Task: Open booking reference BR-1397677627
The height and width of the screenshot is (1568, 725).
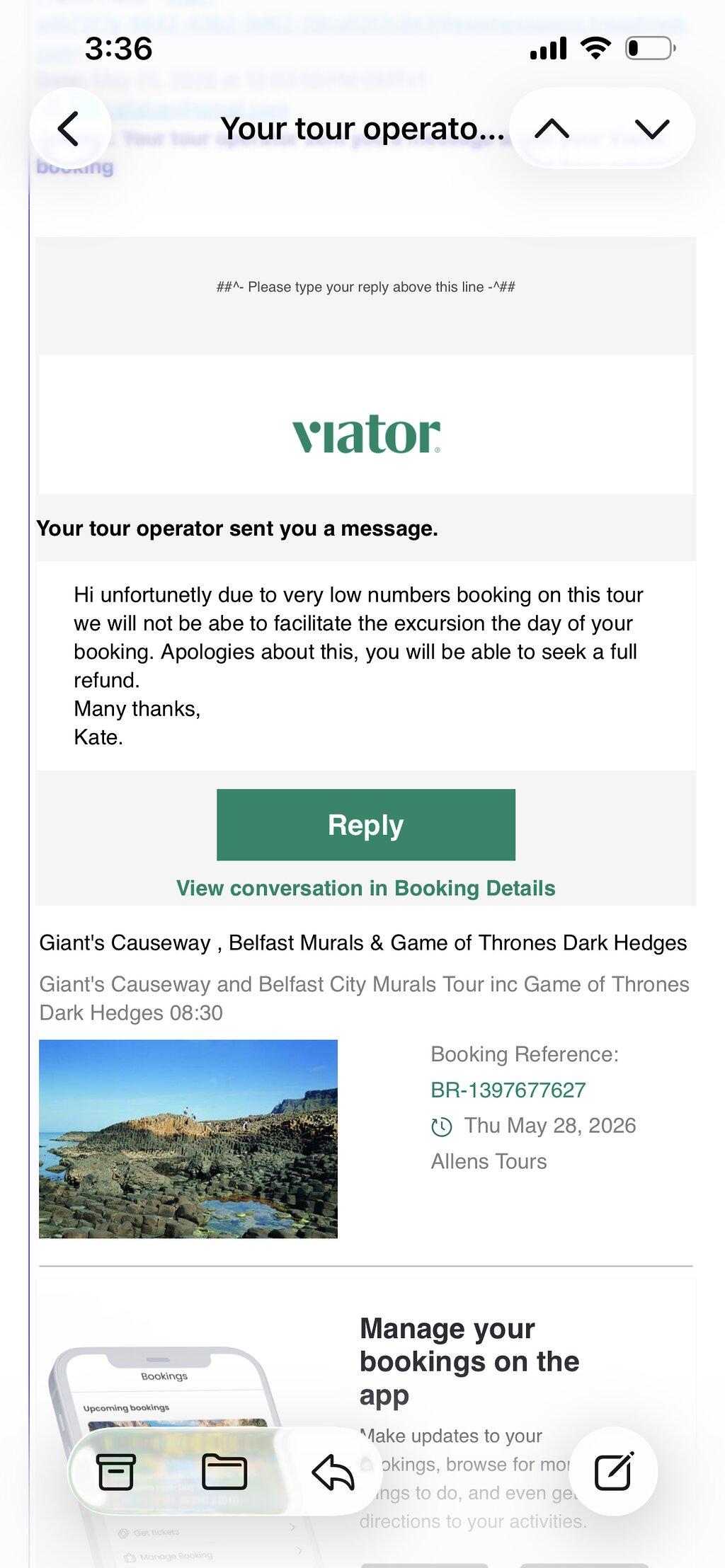Action: coord(508,1090)
